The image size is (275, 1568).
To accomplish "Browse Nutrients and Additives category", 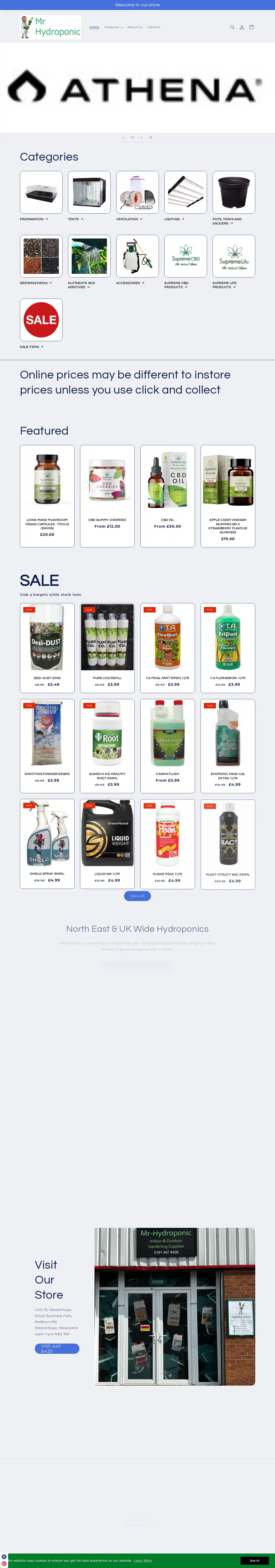I will 89,256.
